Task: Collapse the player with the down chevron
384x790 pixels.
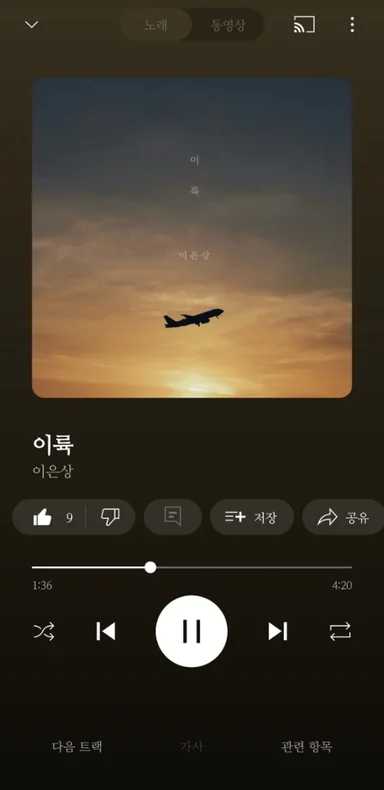Action: [32, 24]
